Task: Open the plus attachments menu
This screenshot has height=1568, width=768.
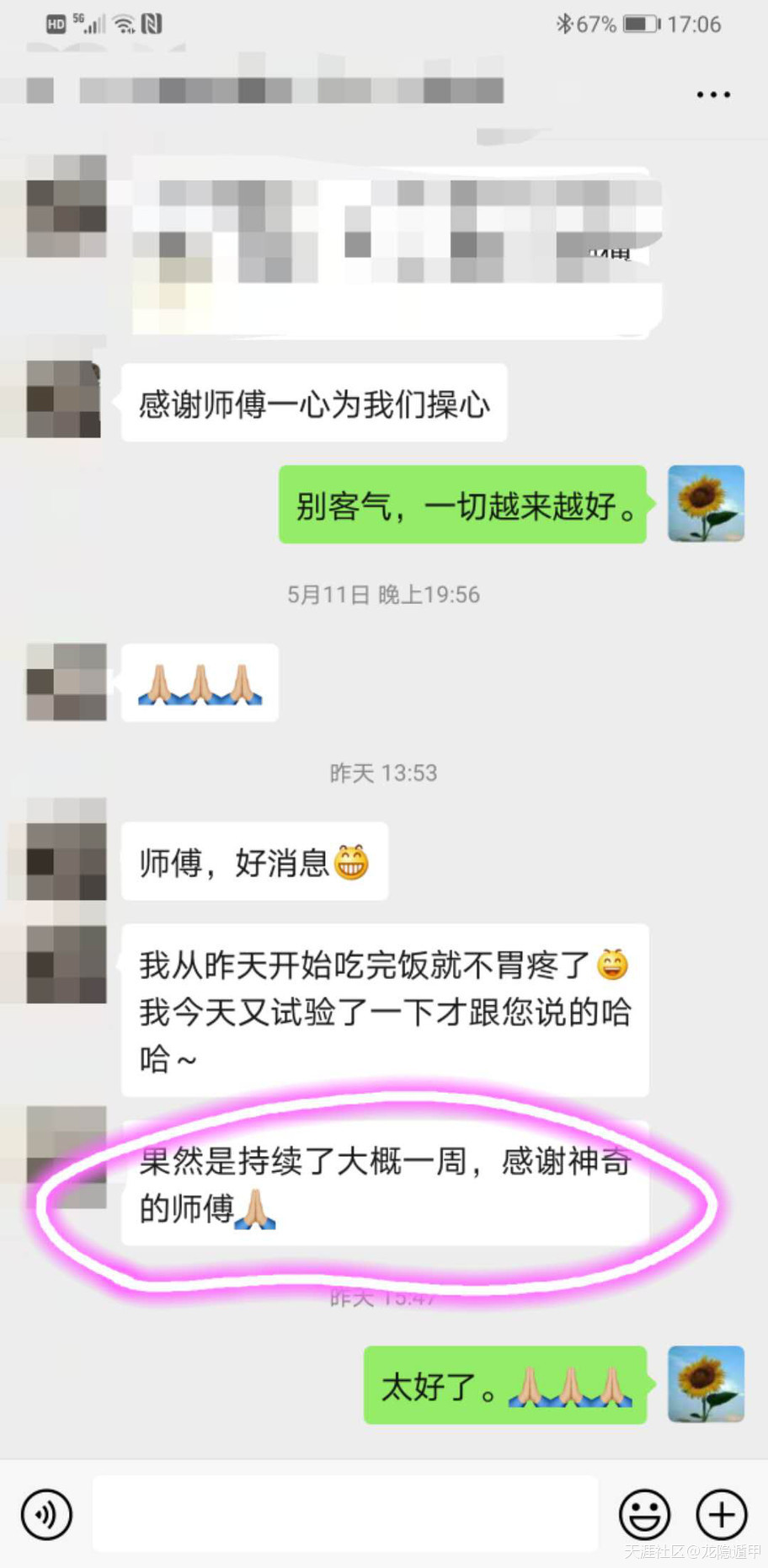Action: (721, 1514)
